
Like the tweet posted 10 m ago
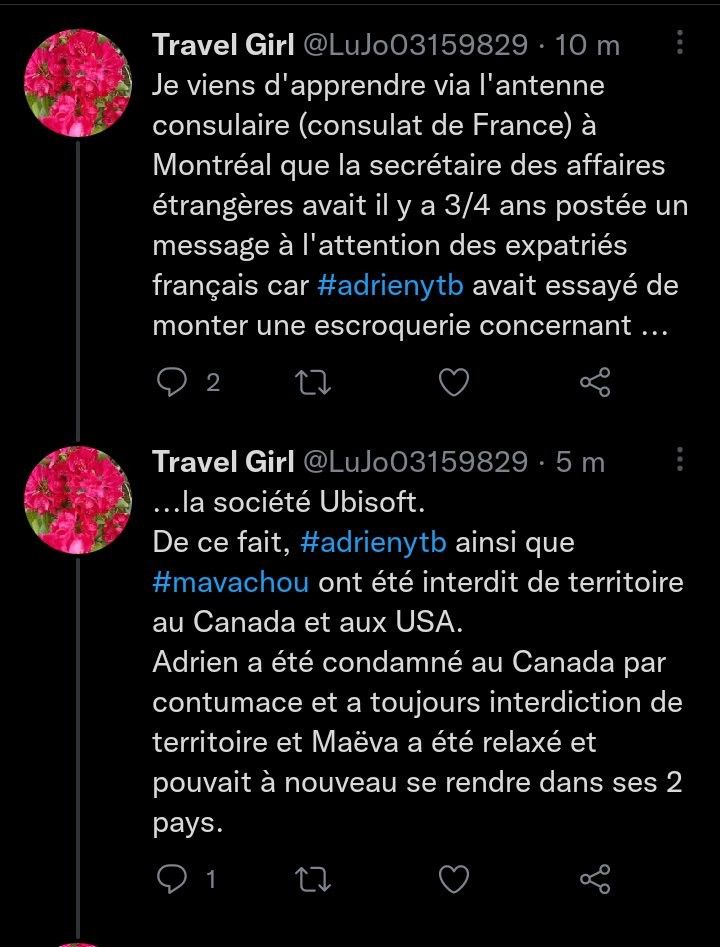tap(455, 382)
